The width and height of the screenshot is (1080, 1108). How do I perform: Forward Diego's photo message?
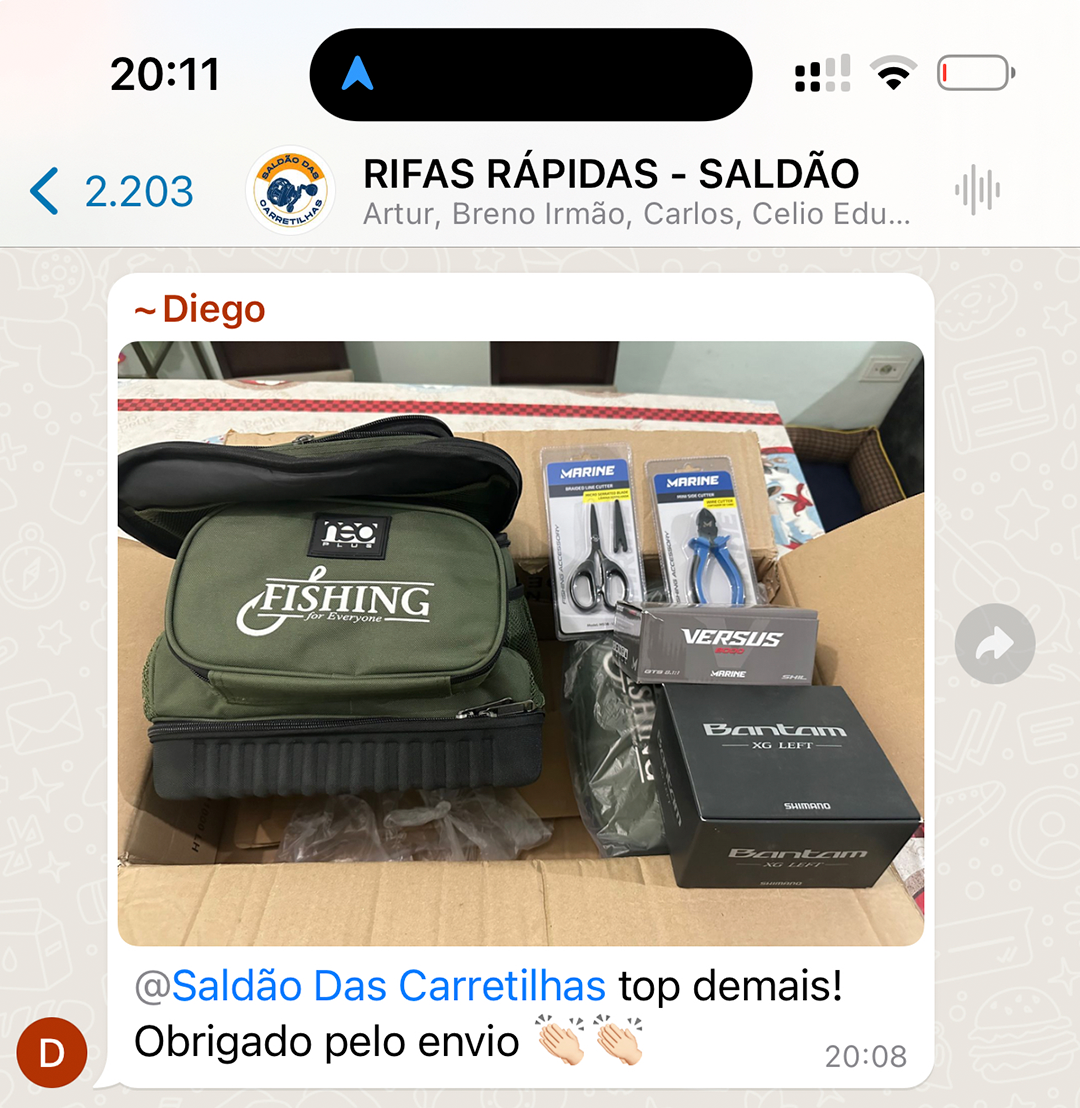click(994, 644)
